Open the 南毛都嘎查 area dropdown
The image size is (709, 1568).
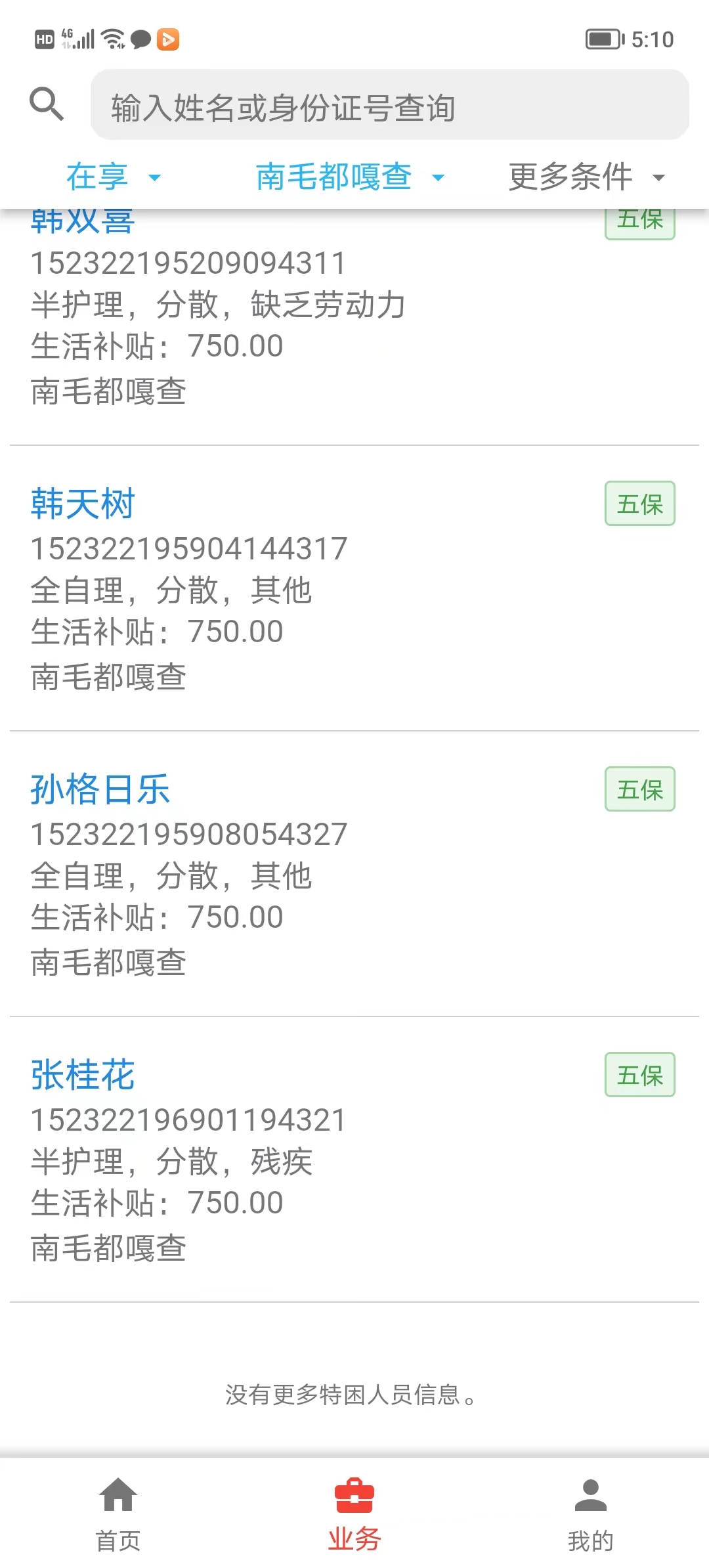click(350, 177)
